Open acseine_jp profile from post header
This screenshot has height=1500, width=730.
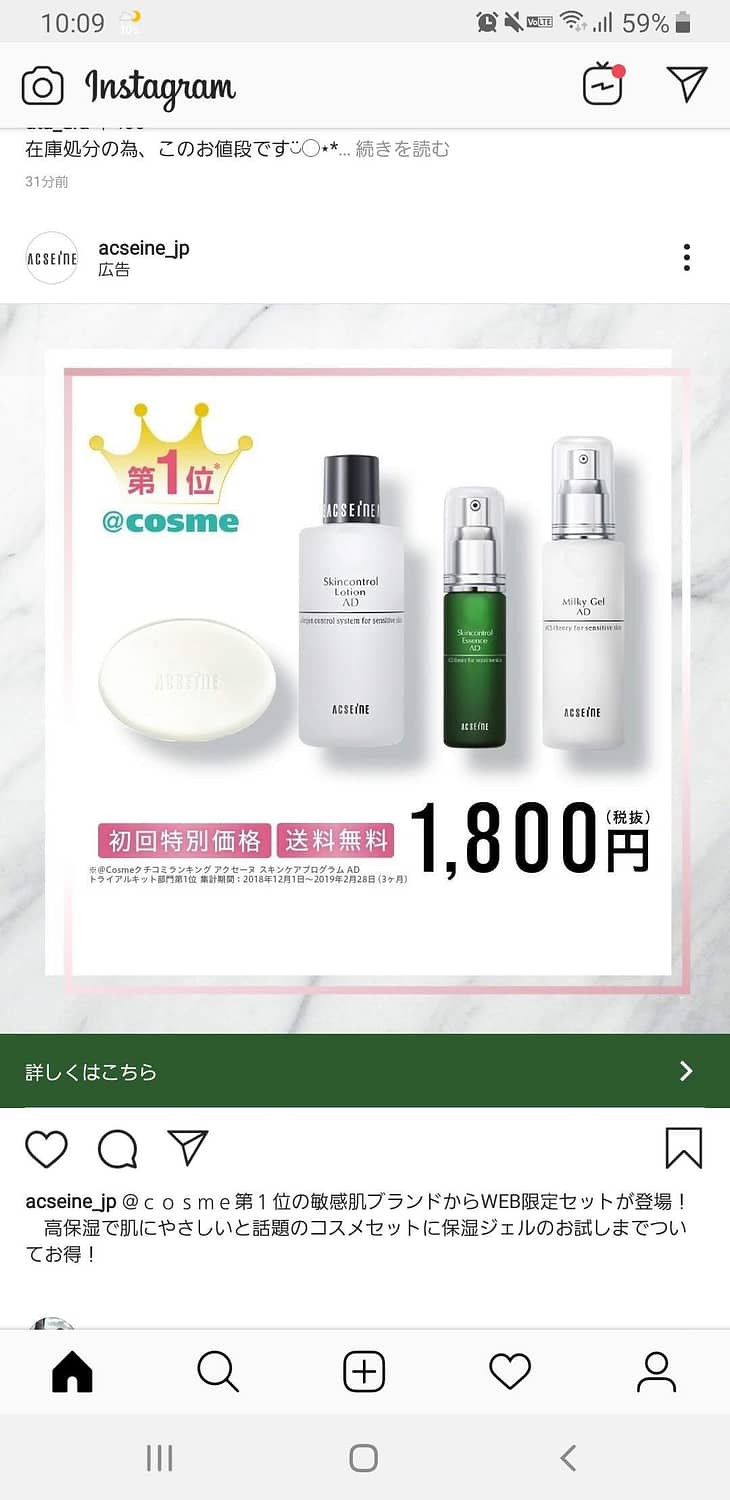click(144, 248)
